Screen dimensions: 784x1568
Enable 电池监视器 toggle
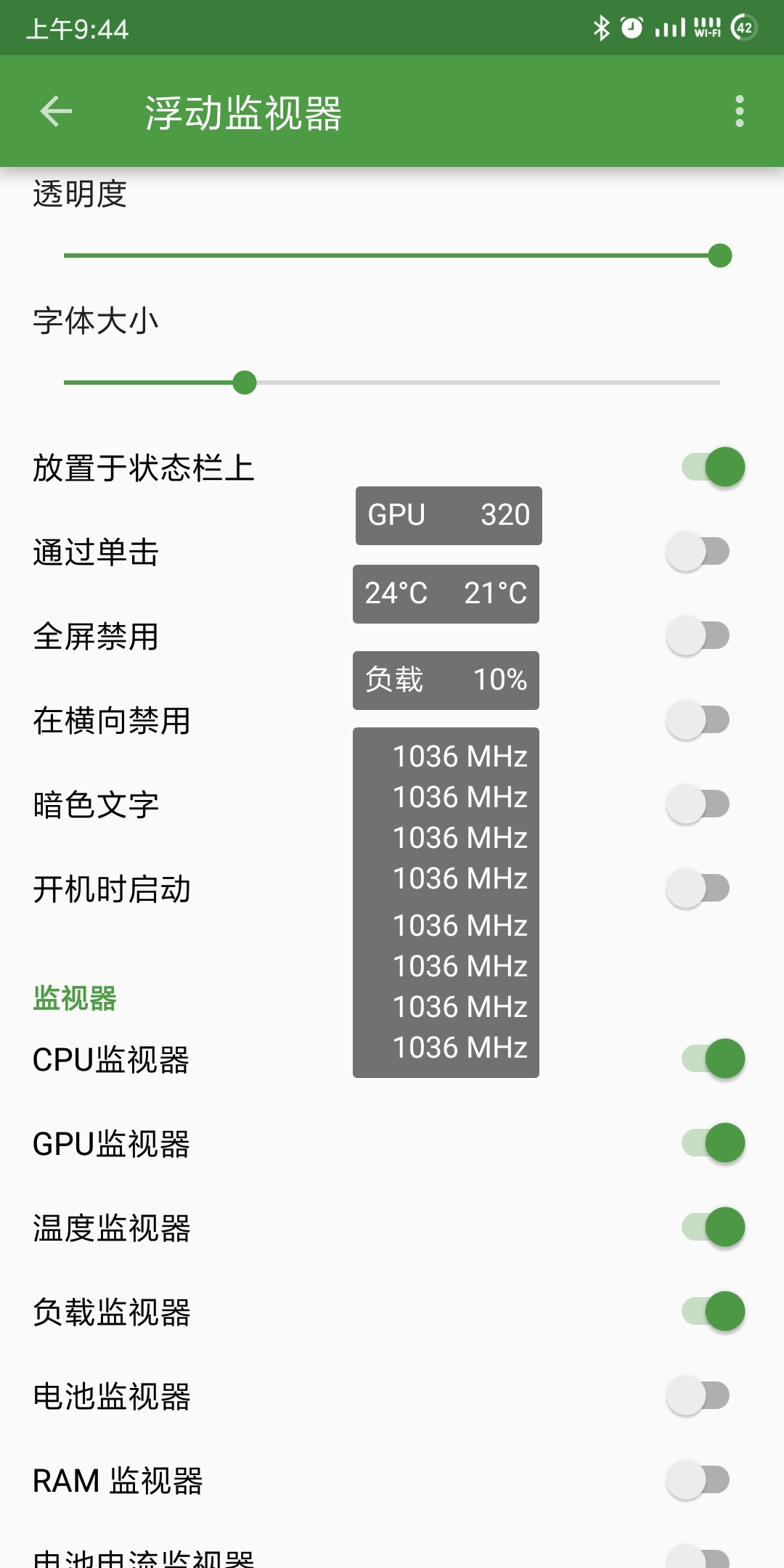(x=698, y=1395)
